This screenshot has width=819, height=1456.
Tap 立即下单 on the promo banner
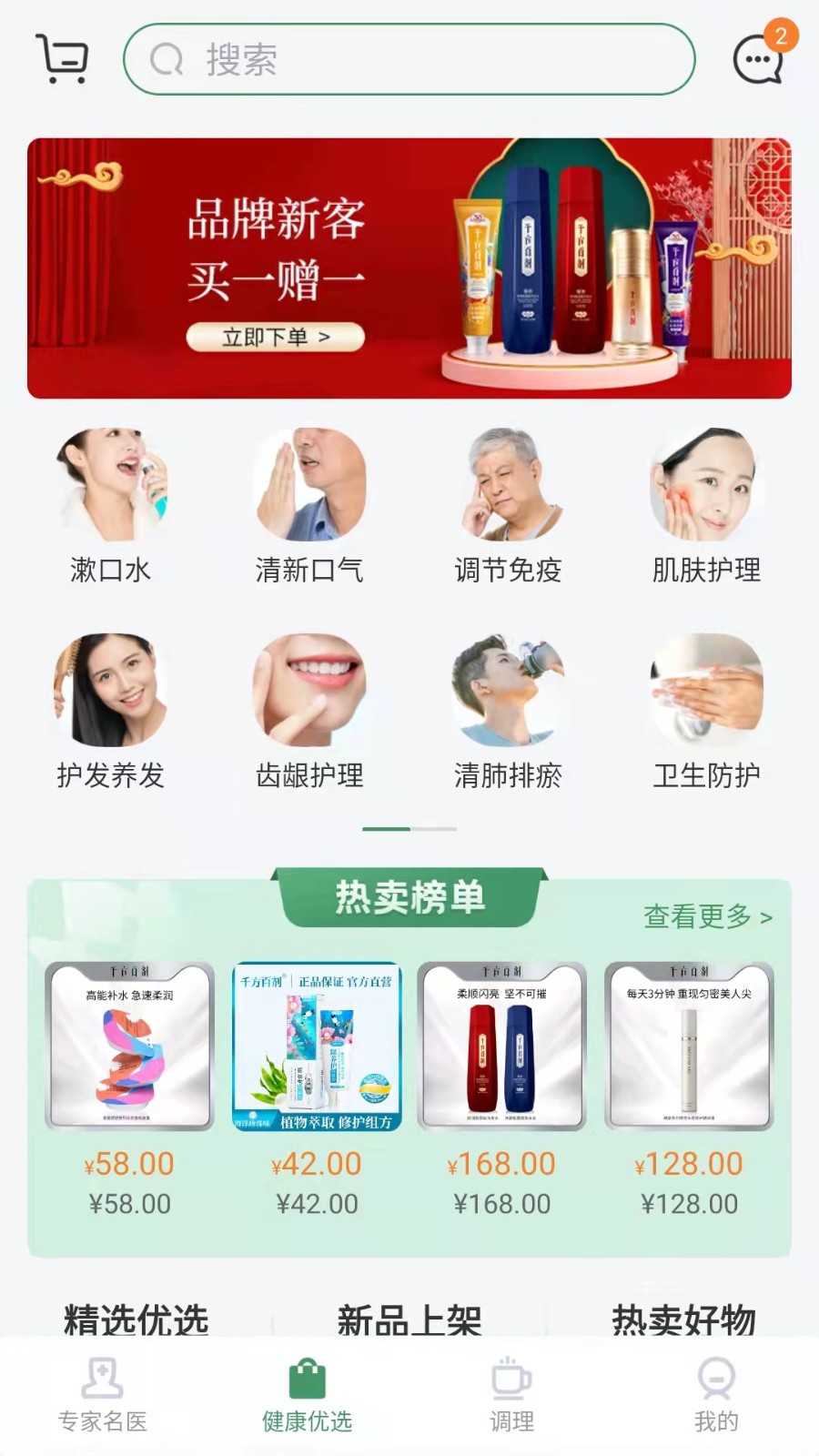(276, 338)
